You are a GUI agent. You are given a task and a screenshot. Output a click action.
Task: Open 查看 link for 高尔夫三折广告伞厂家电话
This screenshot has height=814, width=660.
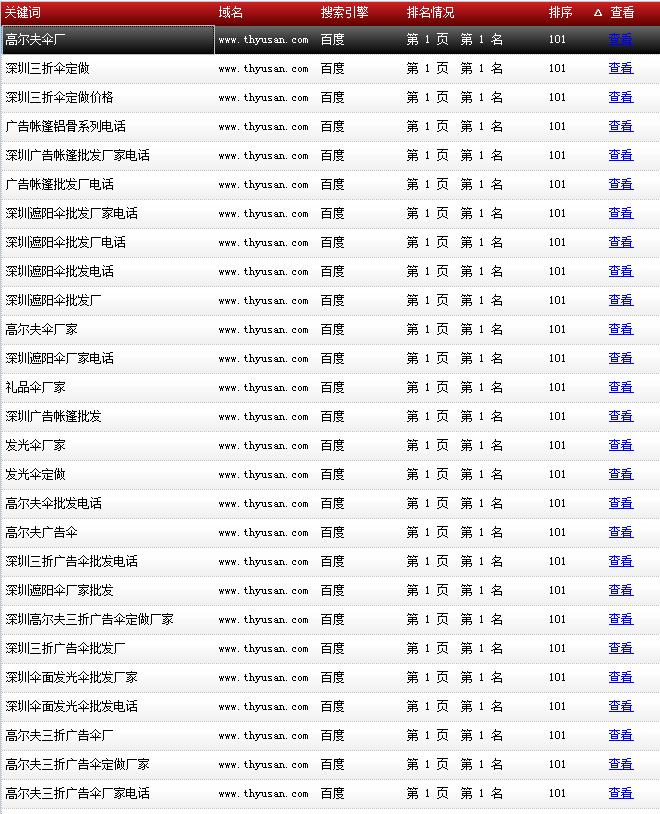[620, 793]
